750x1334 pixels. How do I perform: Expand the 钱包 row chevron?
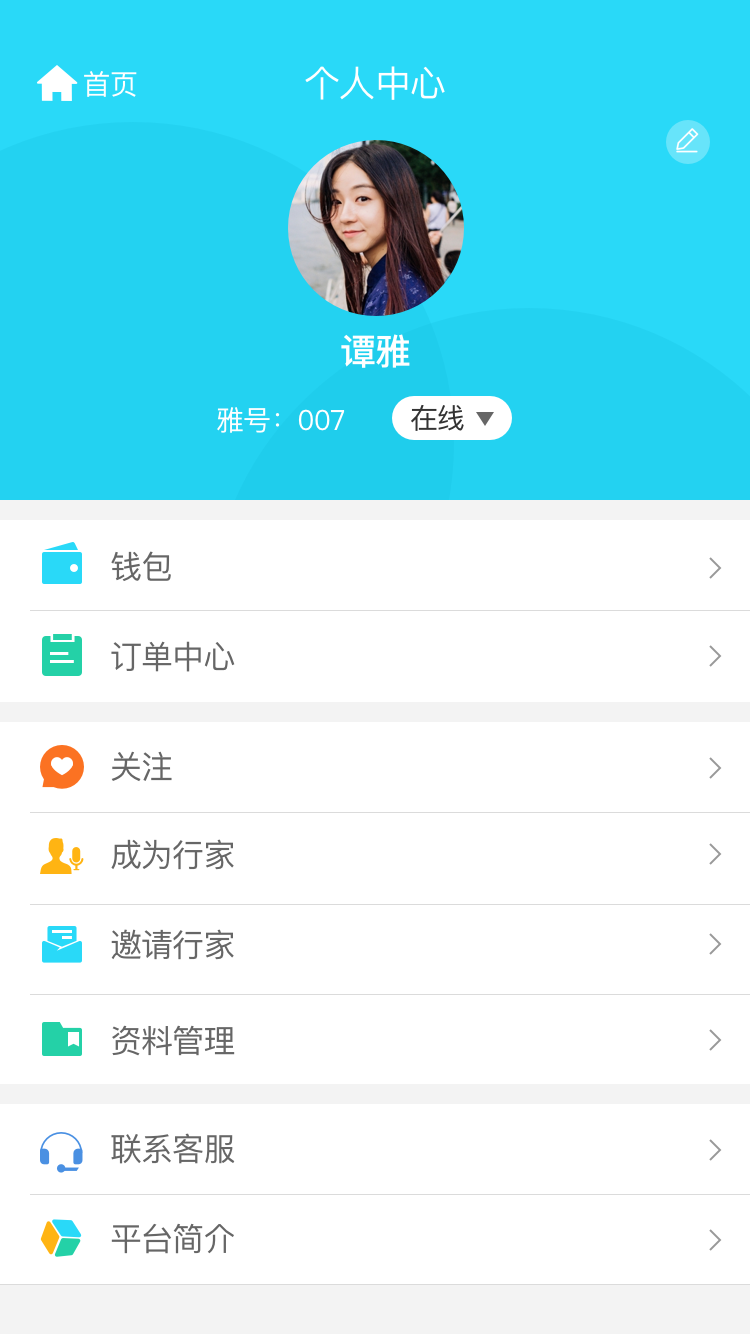(714, 567)
